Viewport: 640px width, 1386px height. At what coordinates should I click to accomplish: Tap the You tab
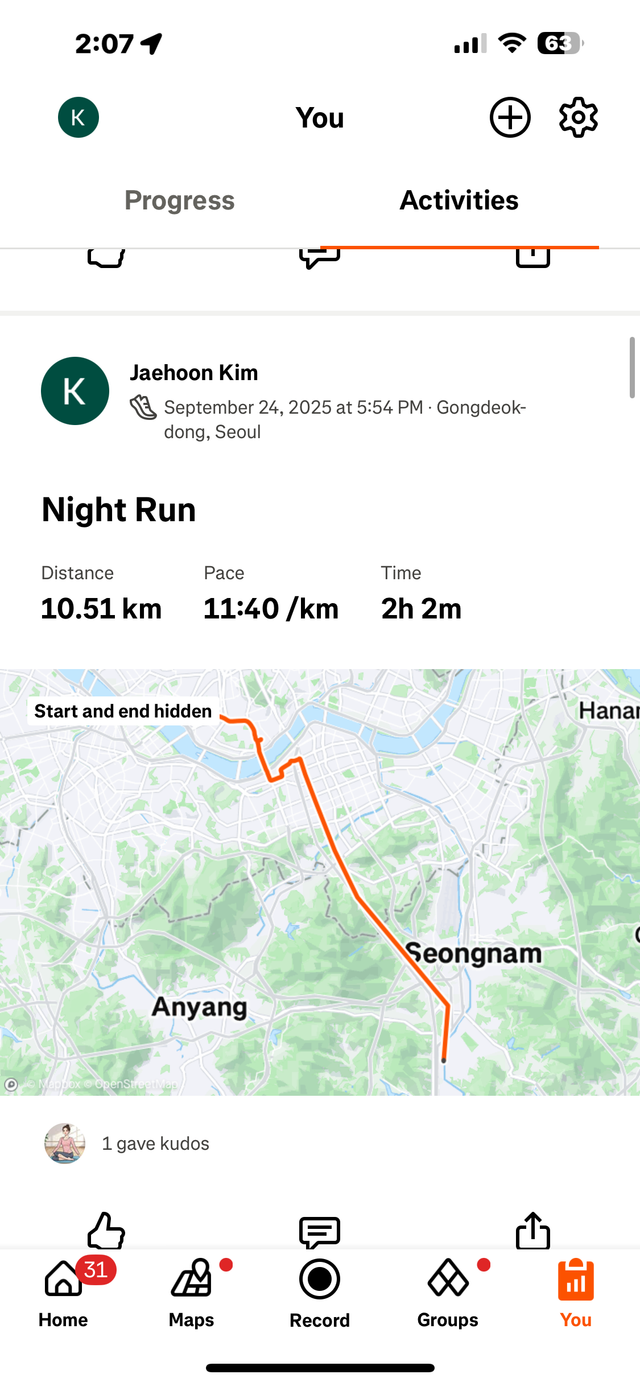click(575, 1292)
